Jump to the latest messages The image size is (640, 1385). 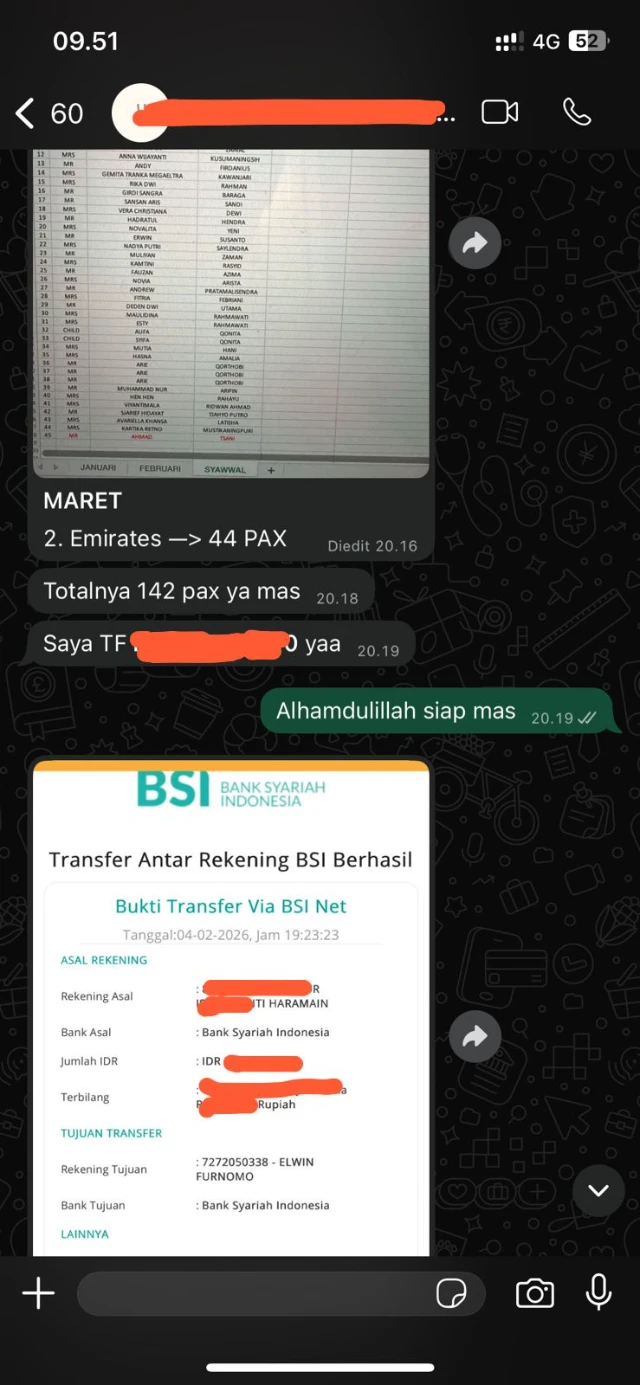pos(598,1190)
